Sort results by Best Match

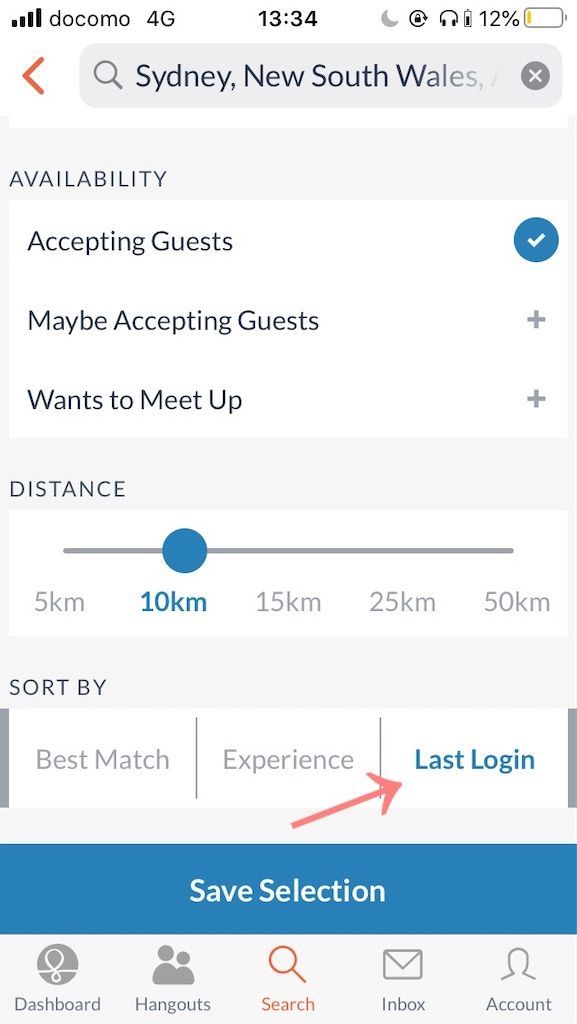pos(102,760)
